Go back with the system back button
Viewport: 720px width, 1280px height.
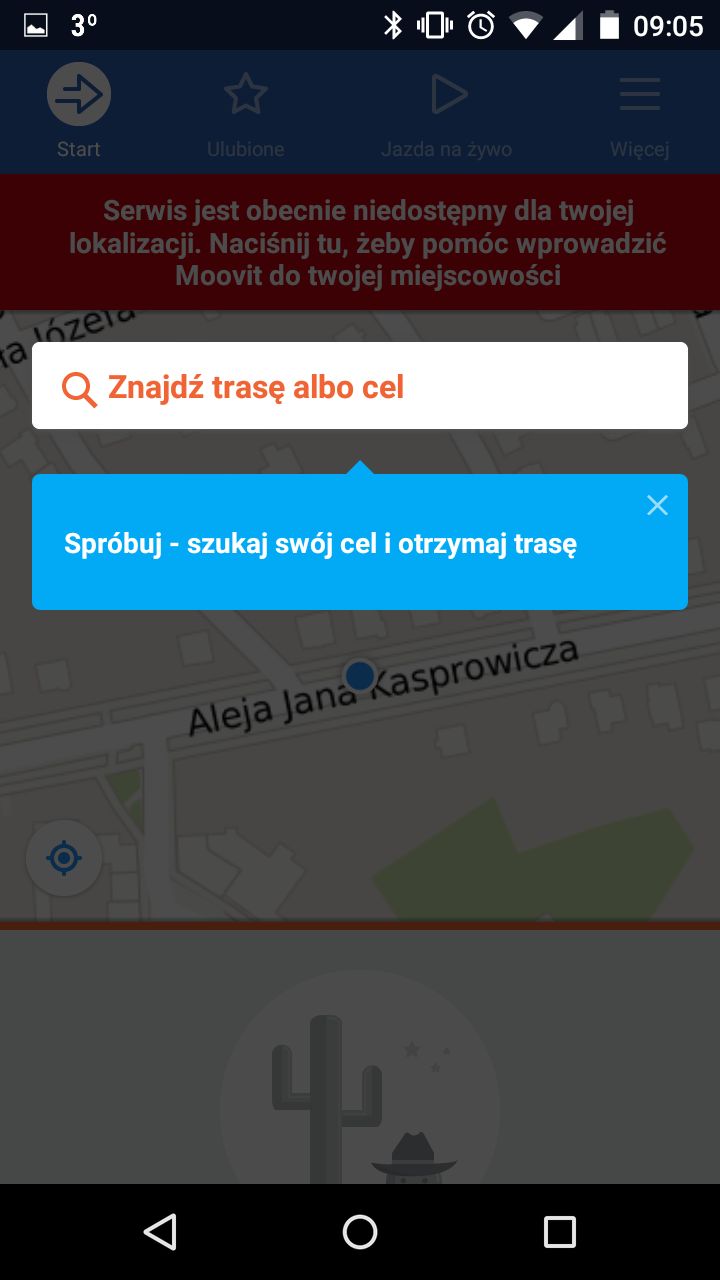160,1232
